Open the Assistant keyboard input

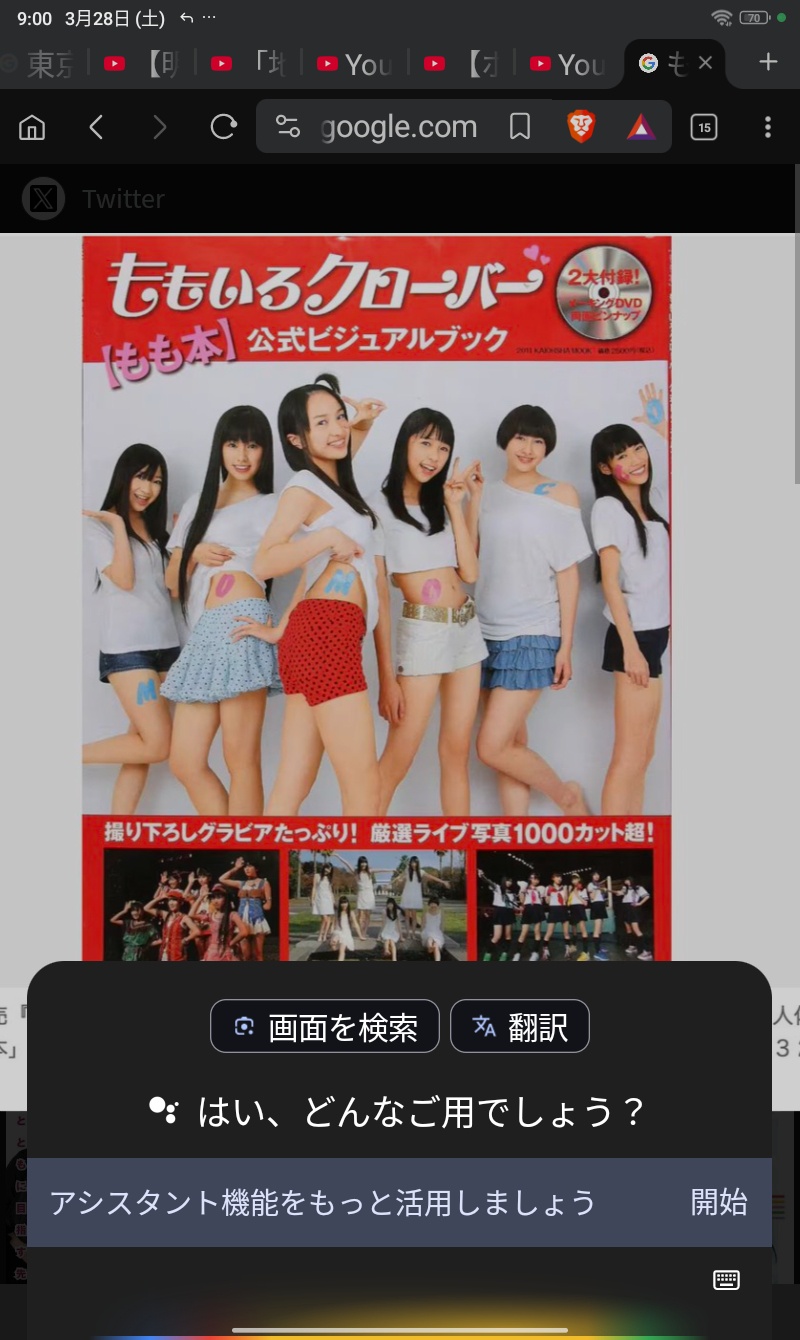coord(726,1279)
